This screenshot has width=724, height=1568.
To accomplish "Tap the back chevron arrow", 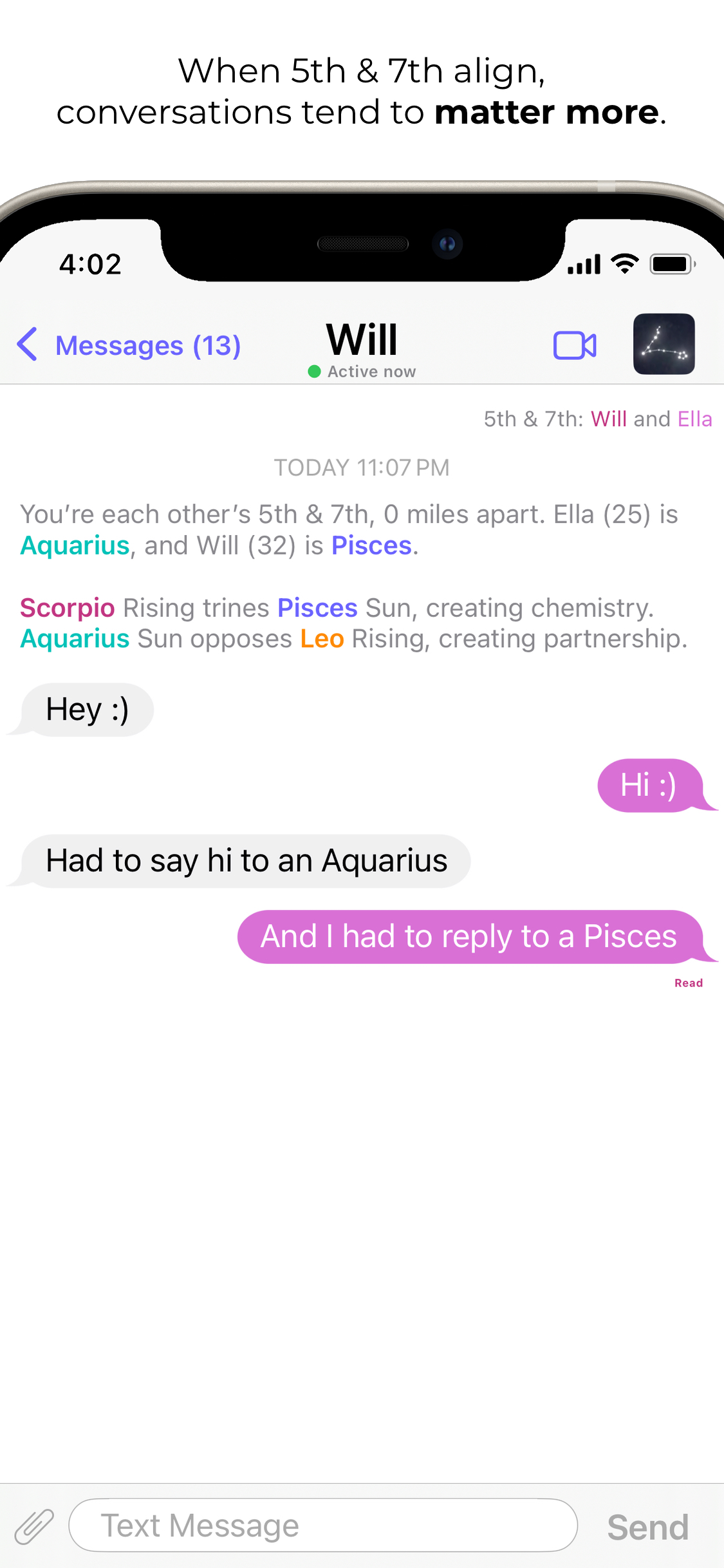I will click(x=27, y=345).
